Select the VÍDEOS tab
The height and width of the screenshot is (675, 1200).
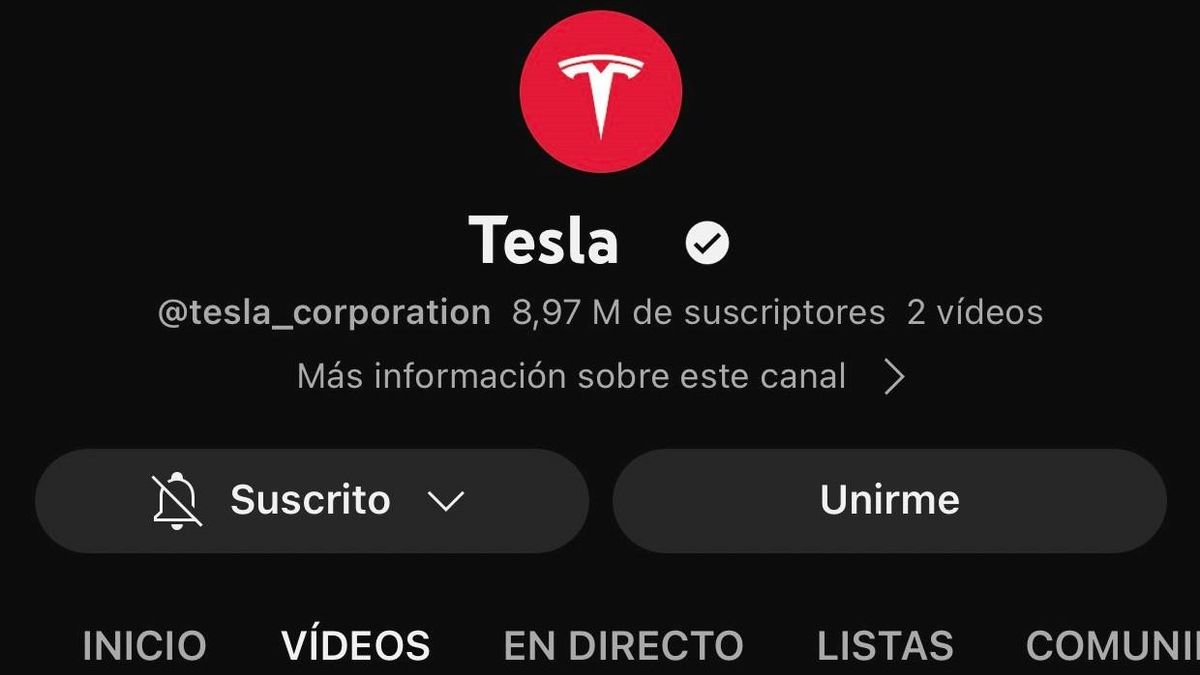tap(356, 646)
